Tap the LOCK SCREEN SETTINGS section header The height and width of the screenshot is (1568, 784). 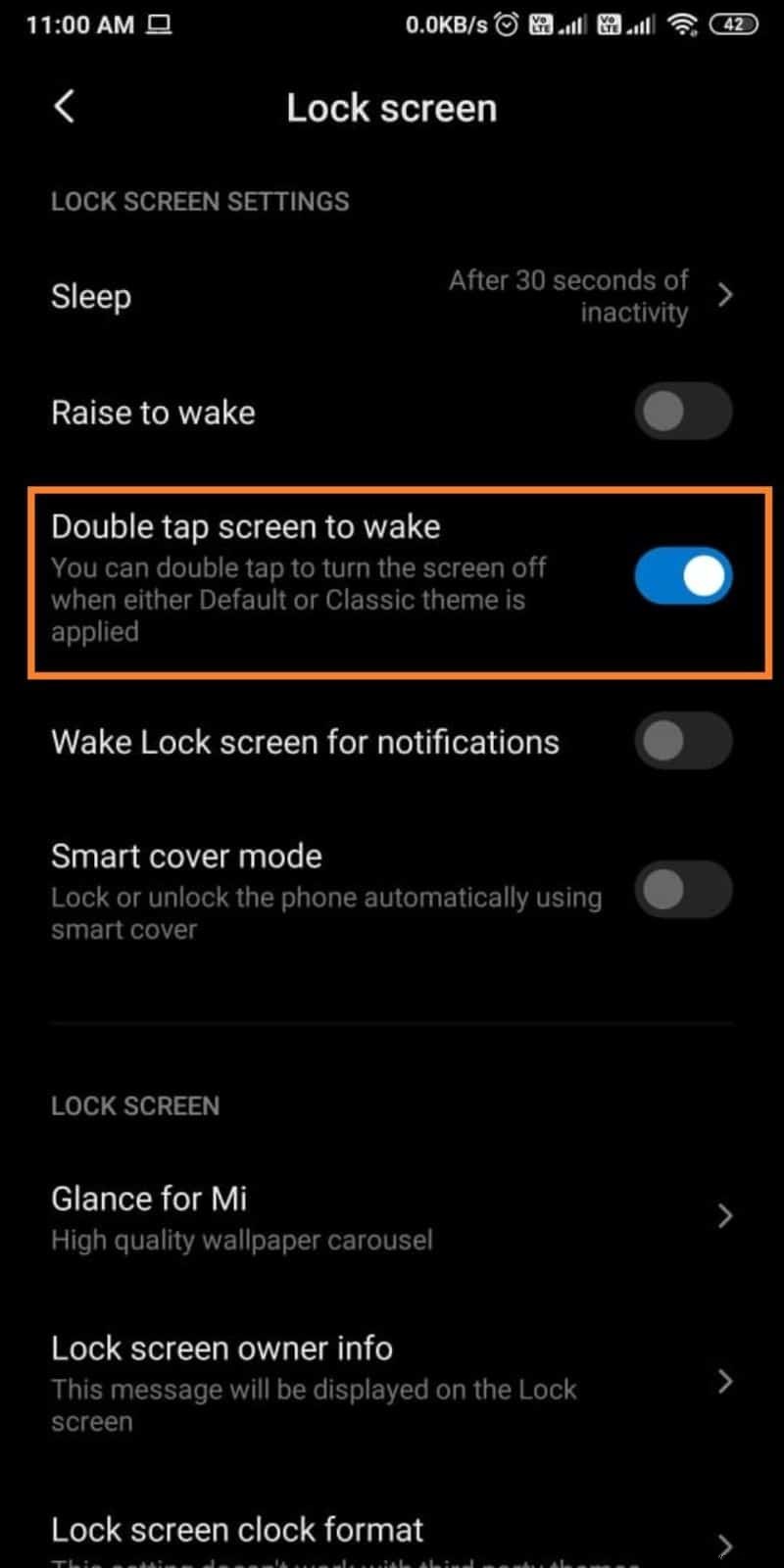point(200,202)
